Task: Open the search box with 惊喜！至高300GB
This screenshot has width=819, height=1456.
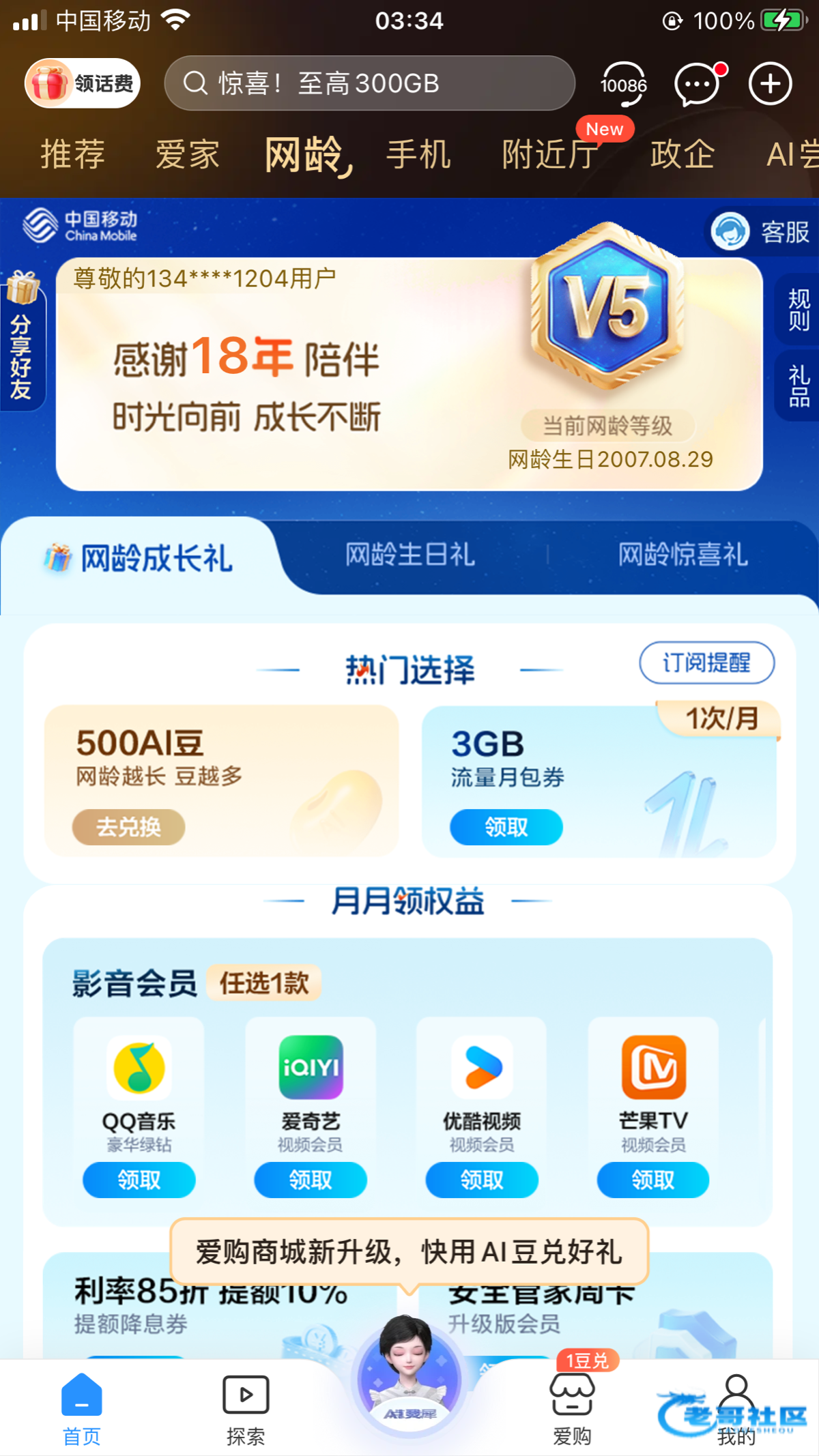Action: (x=369, y=84)
